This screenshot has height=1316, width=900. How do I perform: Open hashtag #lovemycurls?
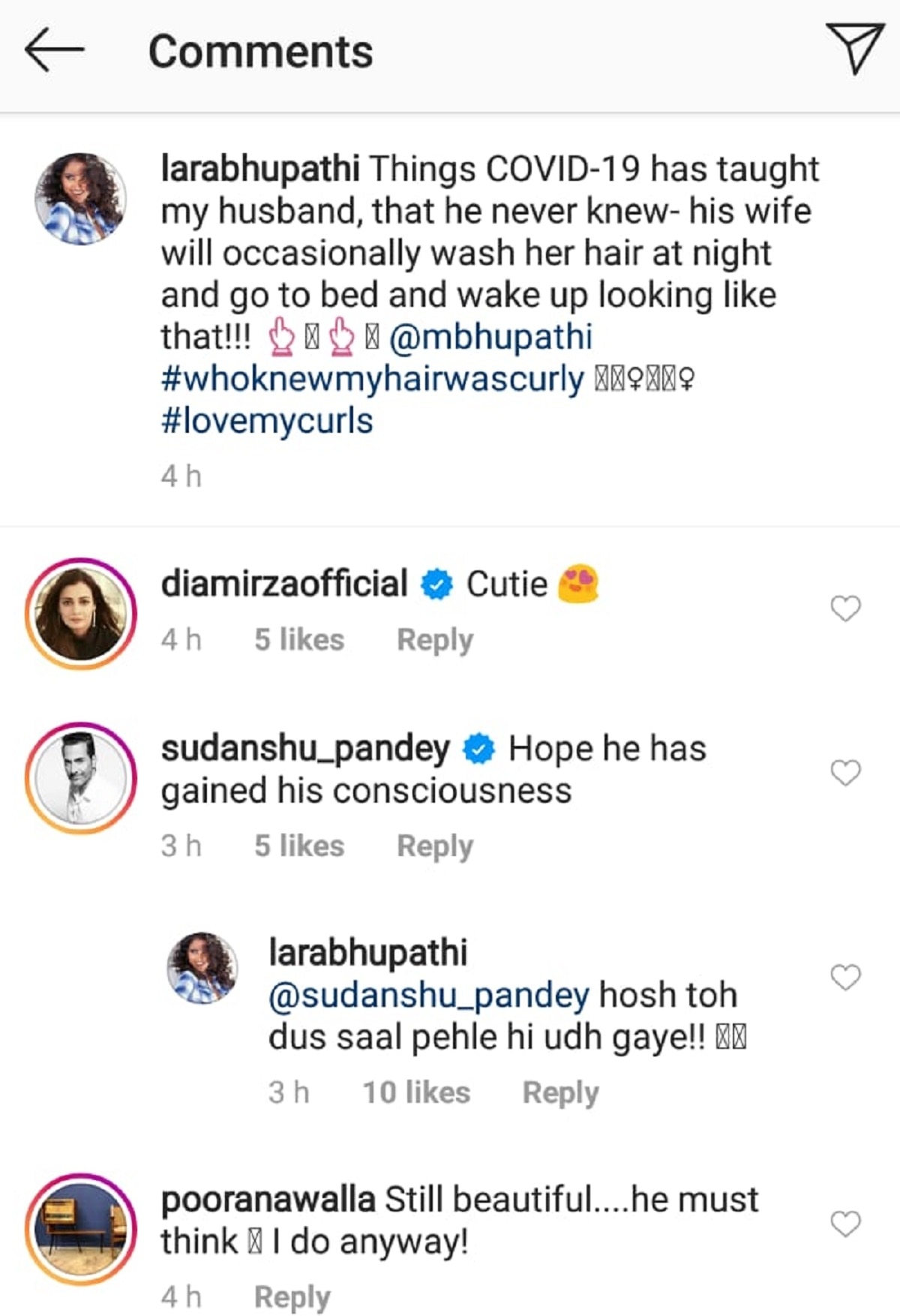point(267,421)
